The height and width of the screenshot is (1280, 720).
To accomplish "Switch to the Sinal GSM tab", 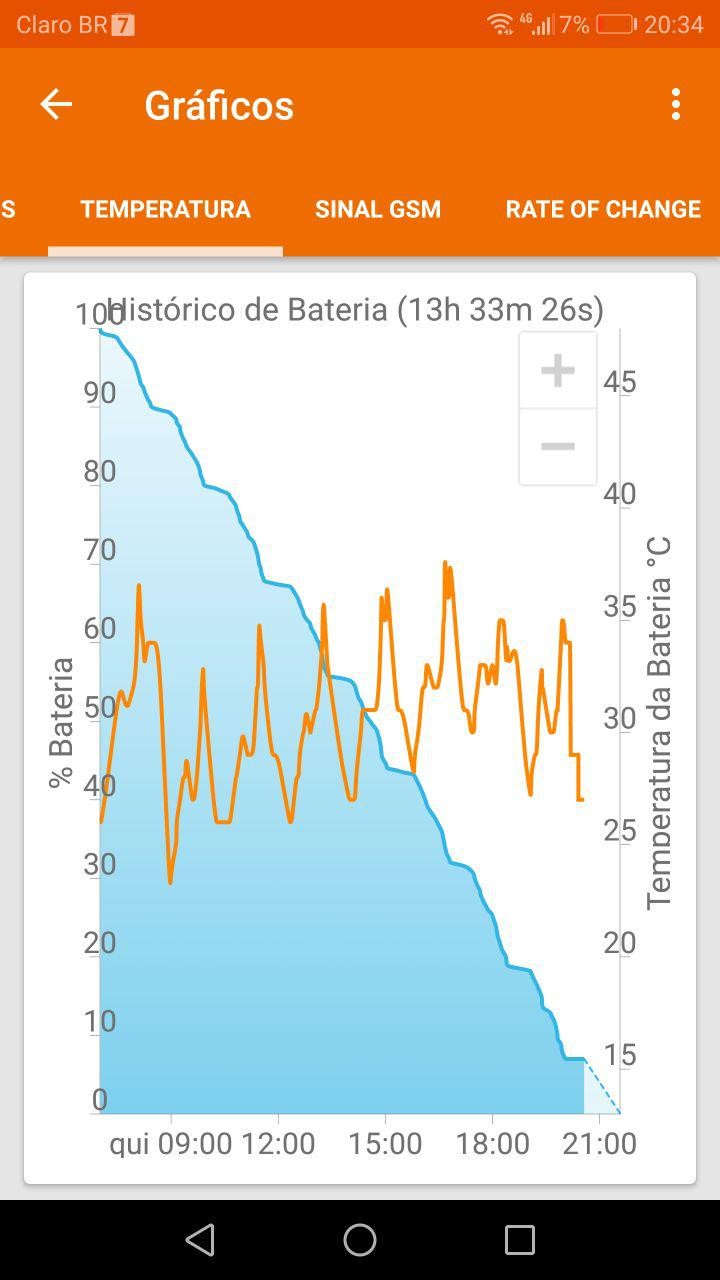I will click(378, 209).
